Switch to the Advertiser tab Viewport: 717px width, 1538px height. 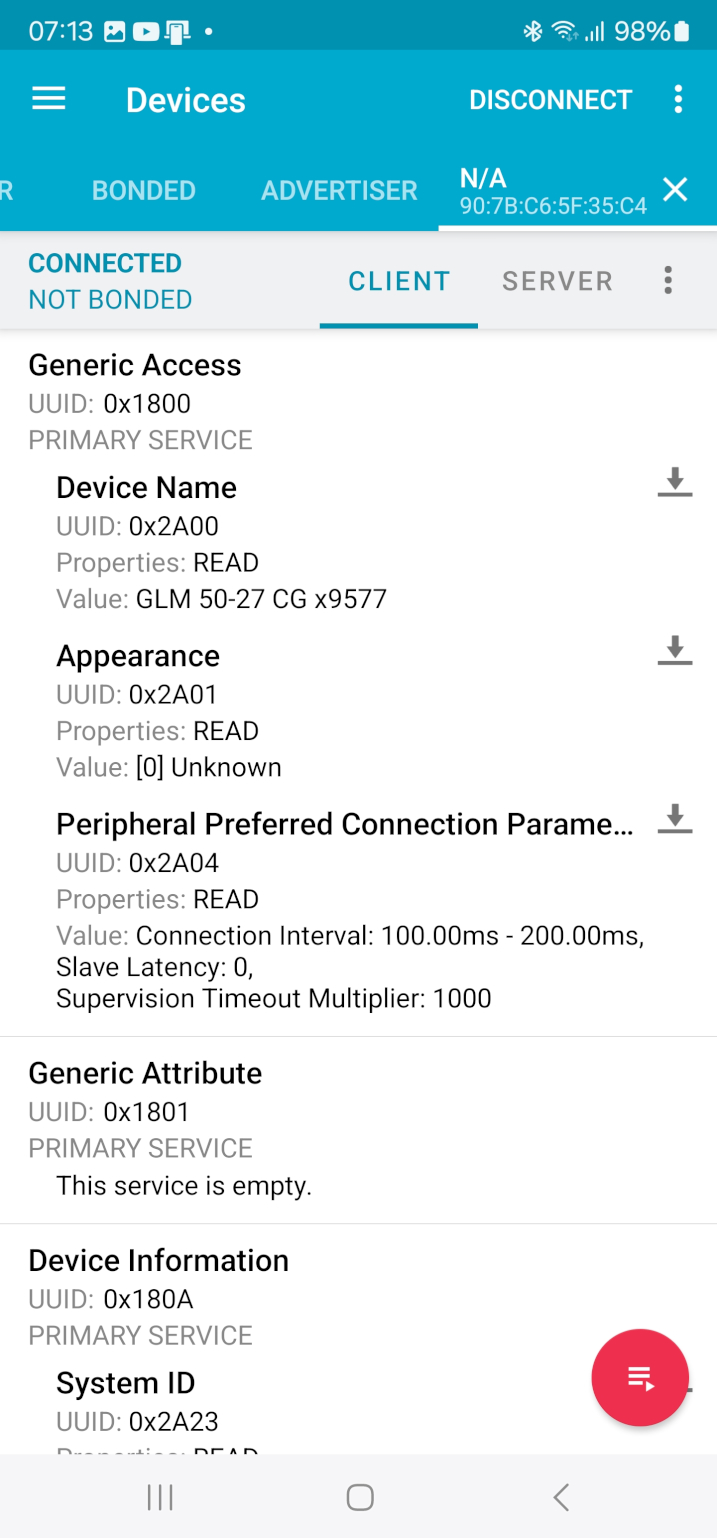(x=339, y=190)
